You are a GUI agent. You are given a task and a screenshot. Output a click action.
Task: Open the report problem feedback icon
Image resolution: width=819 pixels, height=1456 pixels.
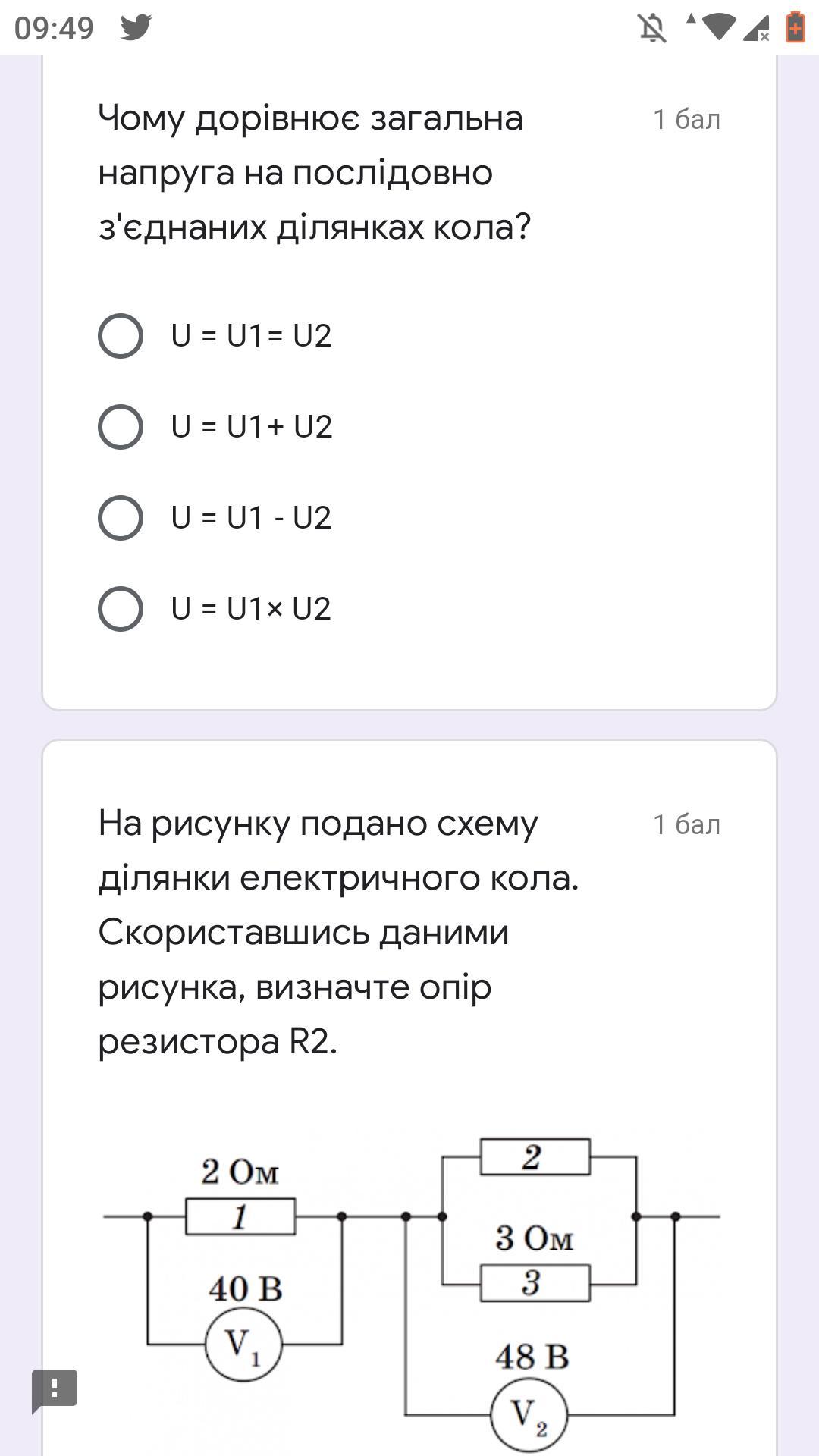pos(54,1389)
